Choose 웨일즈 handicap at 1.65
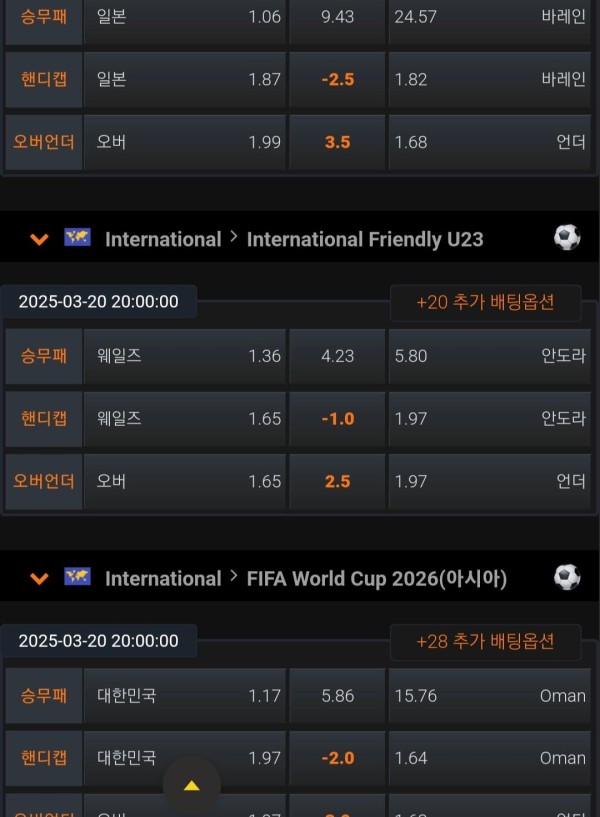Viewport: 600px width, 817px height. point(184,419)
